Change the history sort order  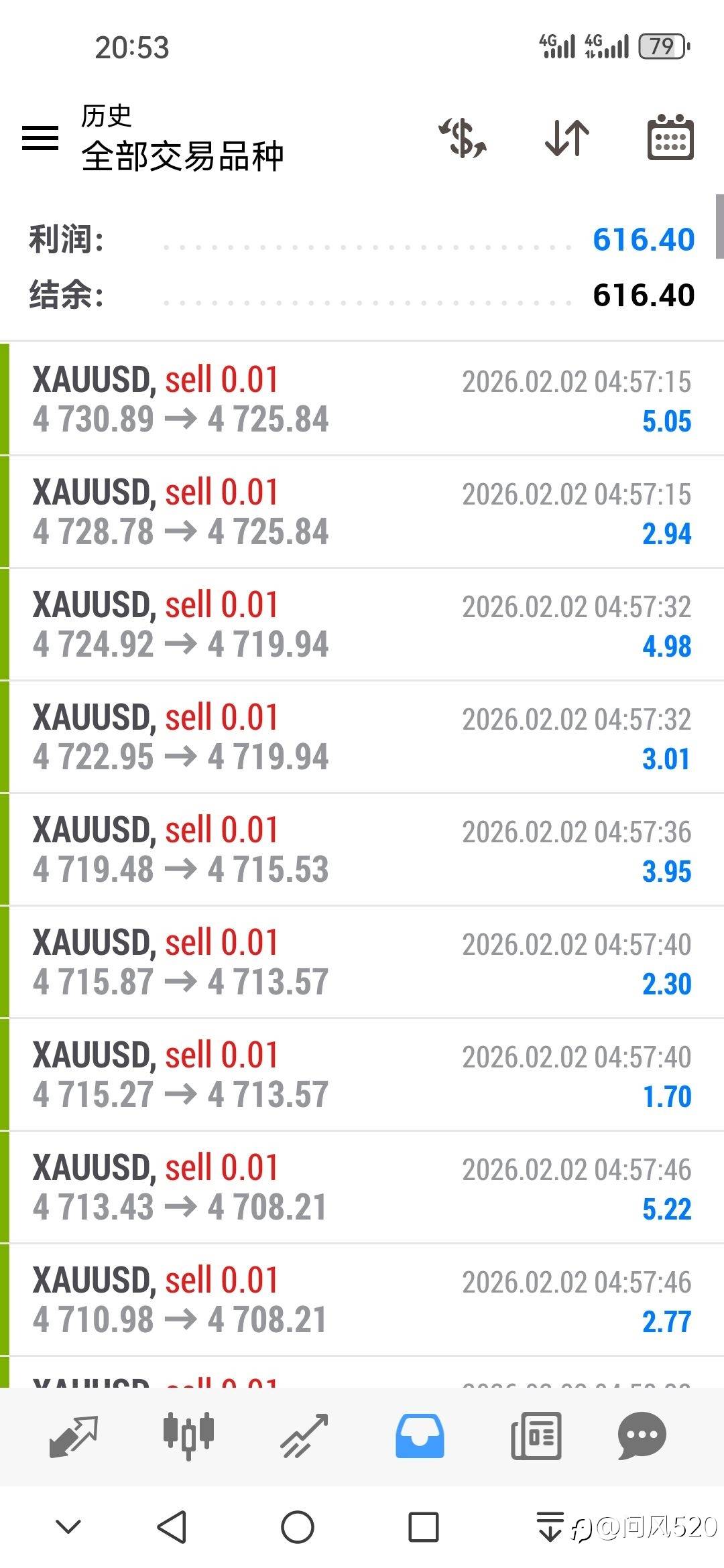coord(566,138)
